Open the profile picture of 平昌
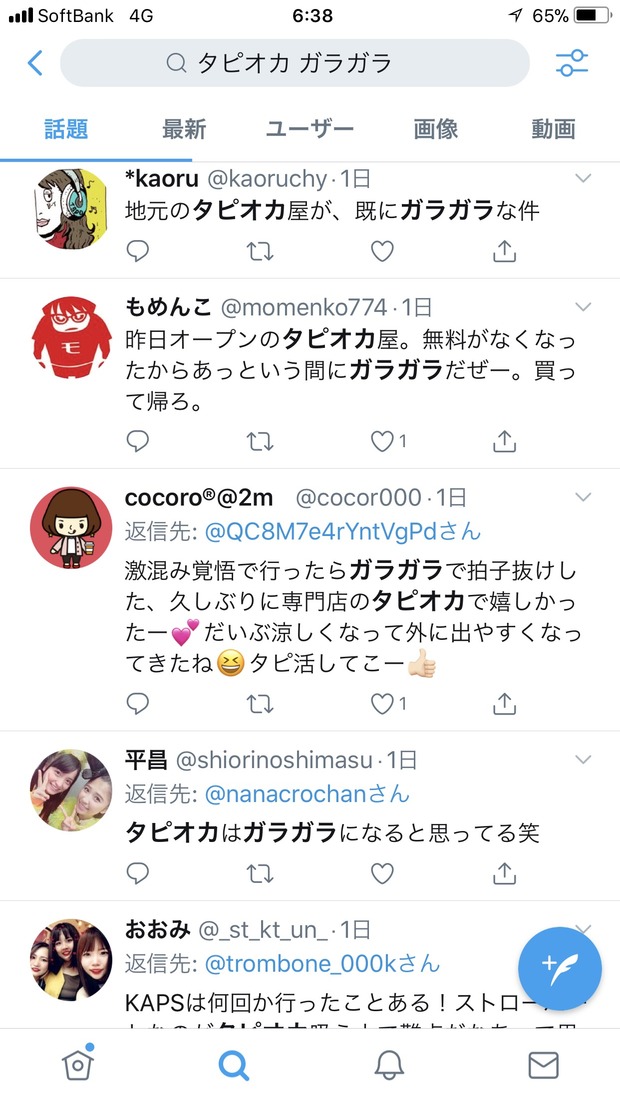 (x=71, y=790)
